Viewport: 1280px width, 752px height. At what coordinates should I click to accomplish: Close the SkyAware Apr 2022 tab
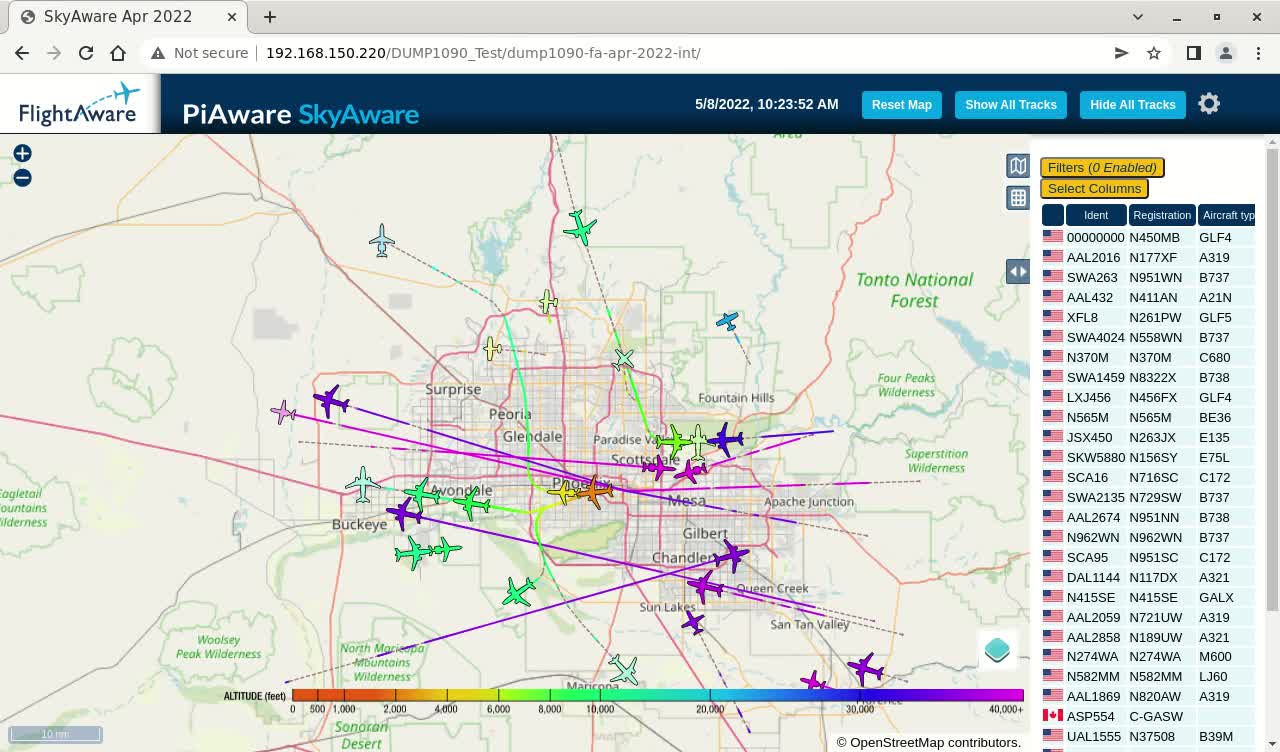[x=233, y=17]
